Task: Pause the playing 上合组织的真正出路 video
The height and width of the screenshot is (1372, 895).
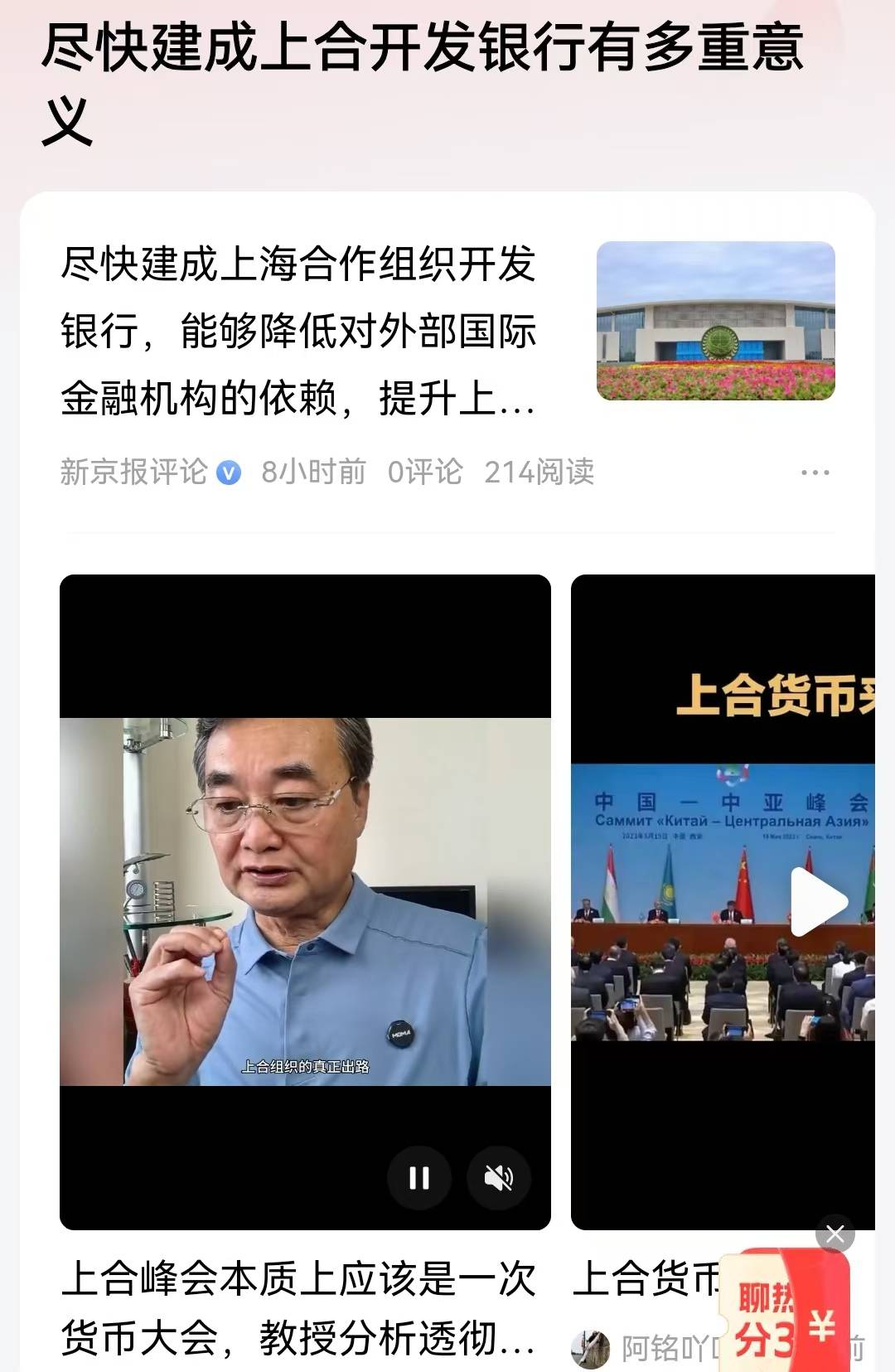Action: tap(419, 1178)
